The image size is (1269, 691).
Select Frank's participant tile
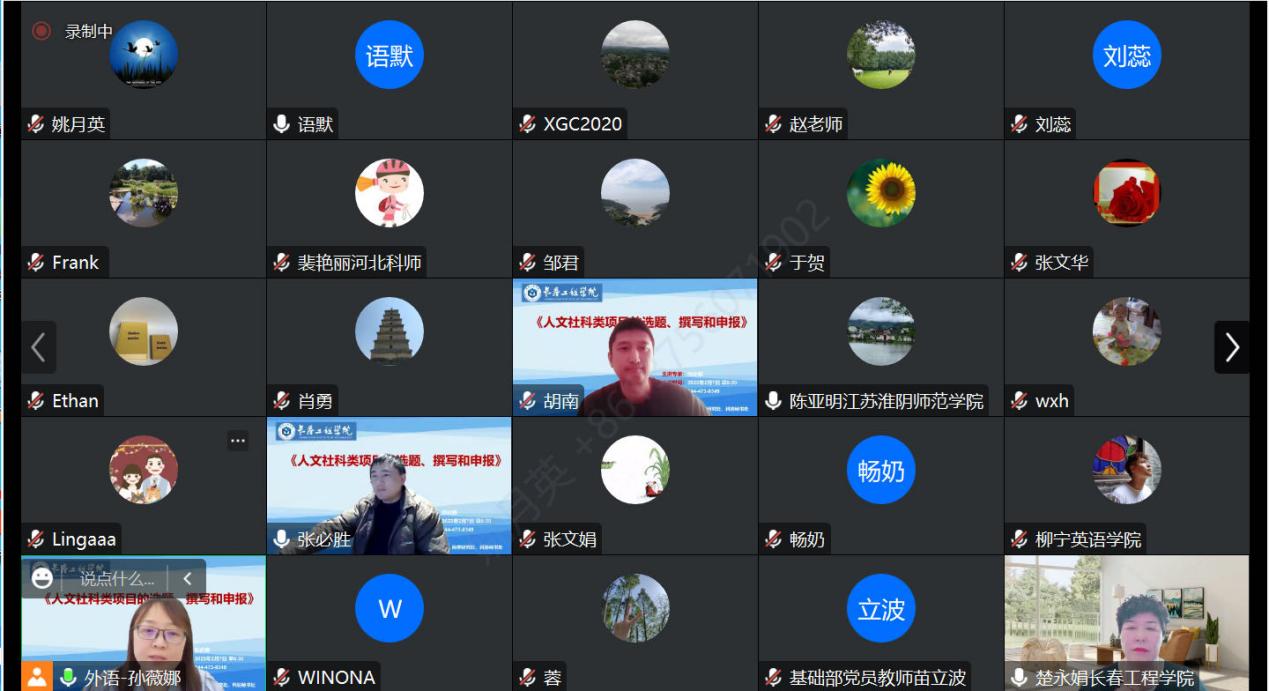[x=143, y=208]
